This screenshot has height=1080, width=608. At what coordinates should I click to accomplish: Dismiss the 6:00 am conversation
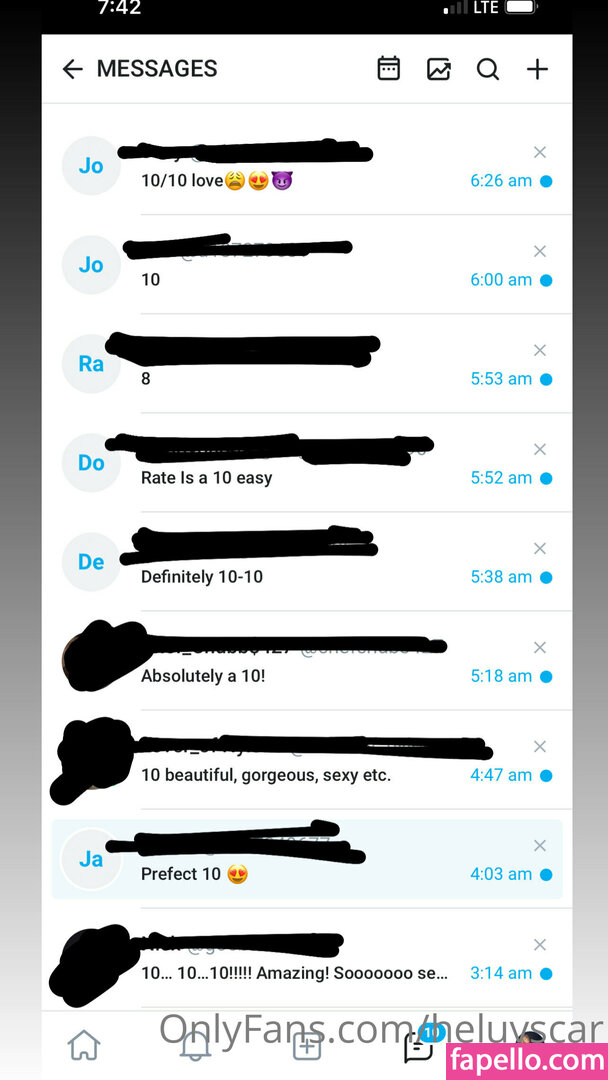point(540,251)
